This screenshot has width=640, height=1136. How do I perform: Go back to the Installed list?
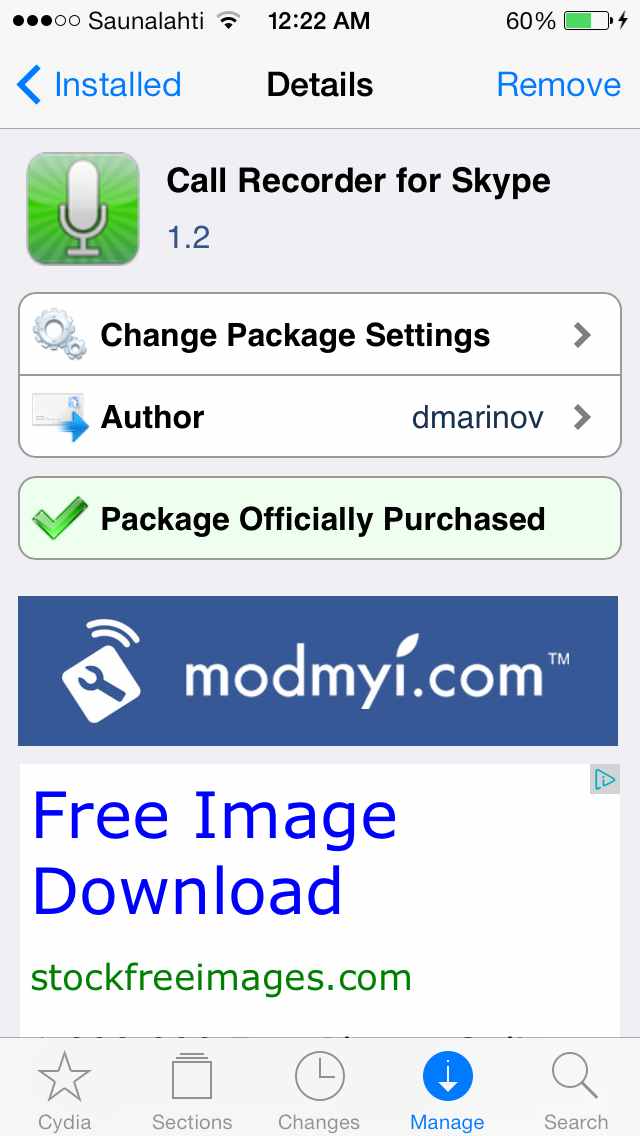click(x=100, y=85)
